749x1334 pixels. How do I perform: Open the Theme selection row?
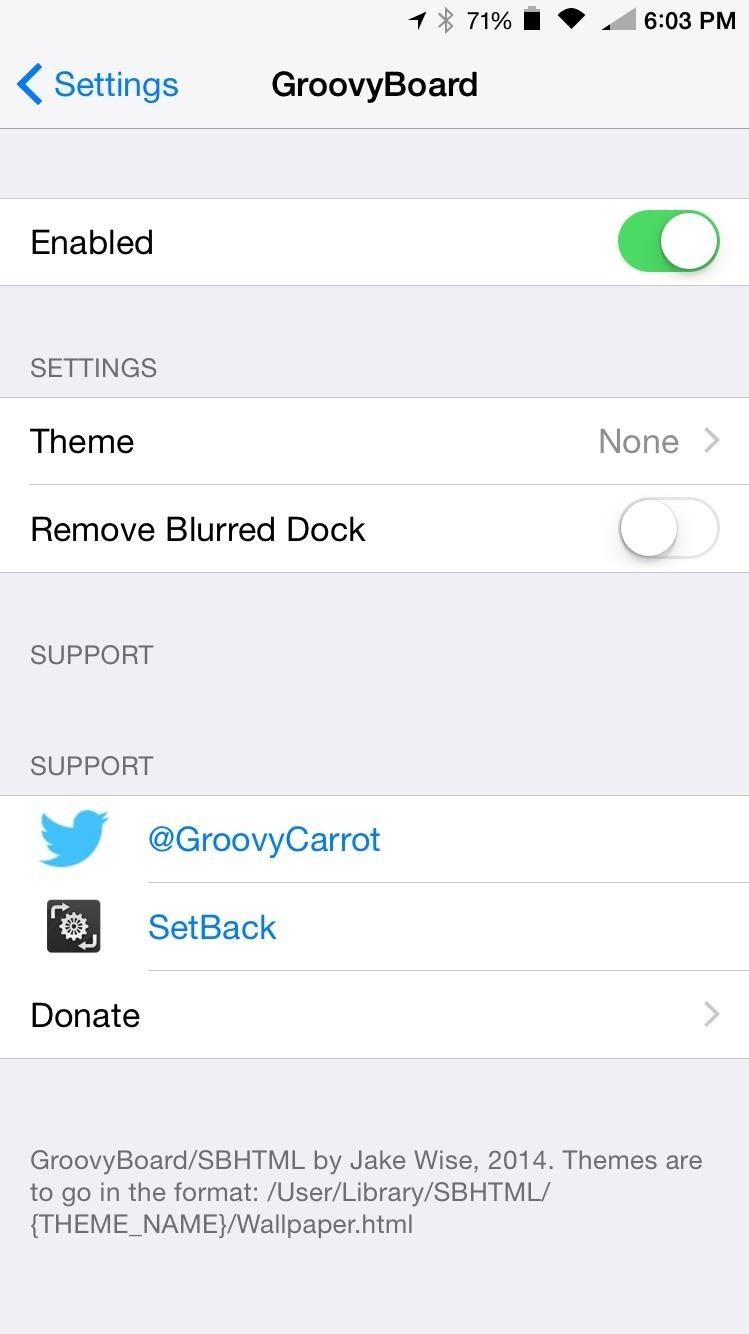point(374,441)
